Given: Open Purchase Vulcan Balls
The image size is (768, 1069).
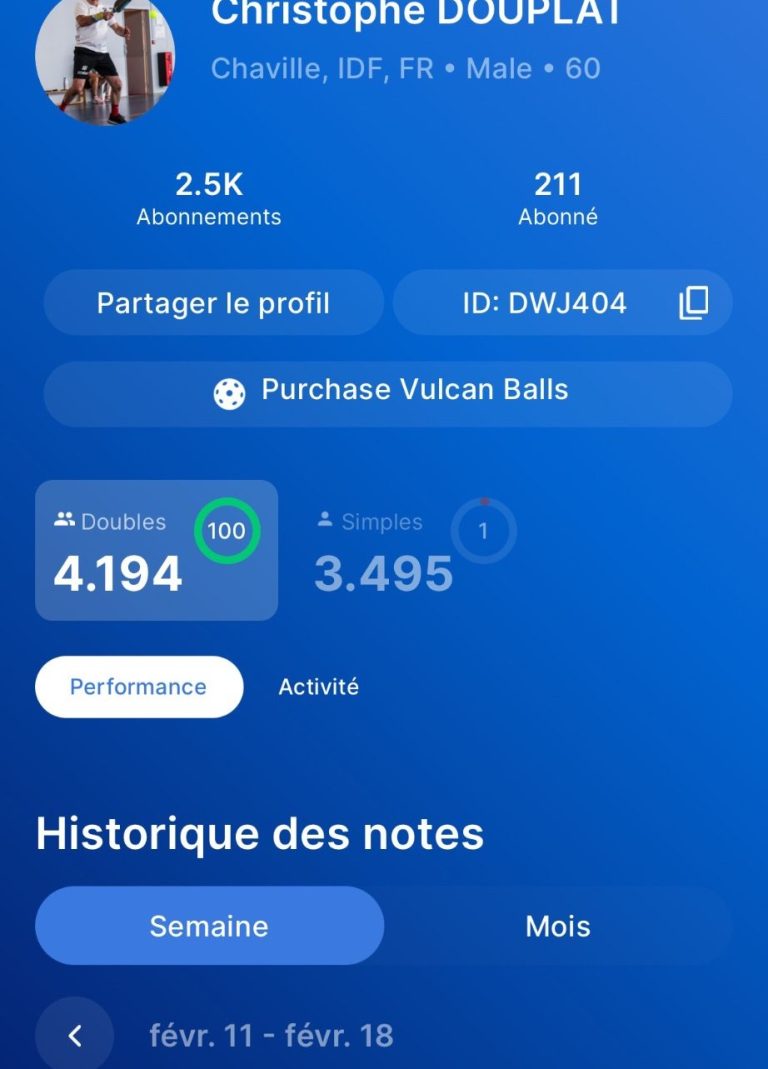Looking at the screenshot, I should 388,393.
